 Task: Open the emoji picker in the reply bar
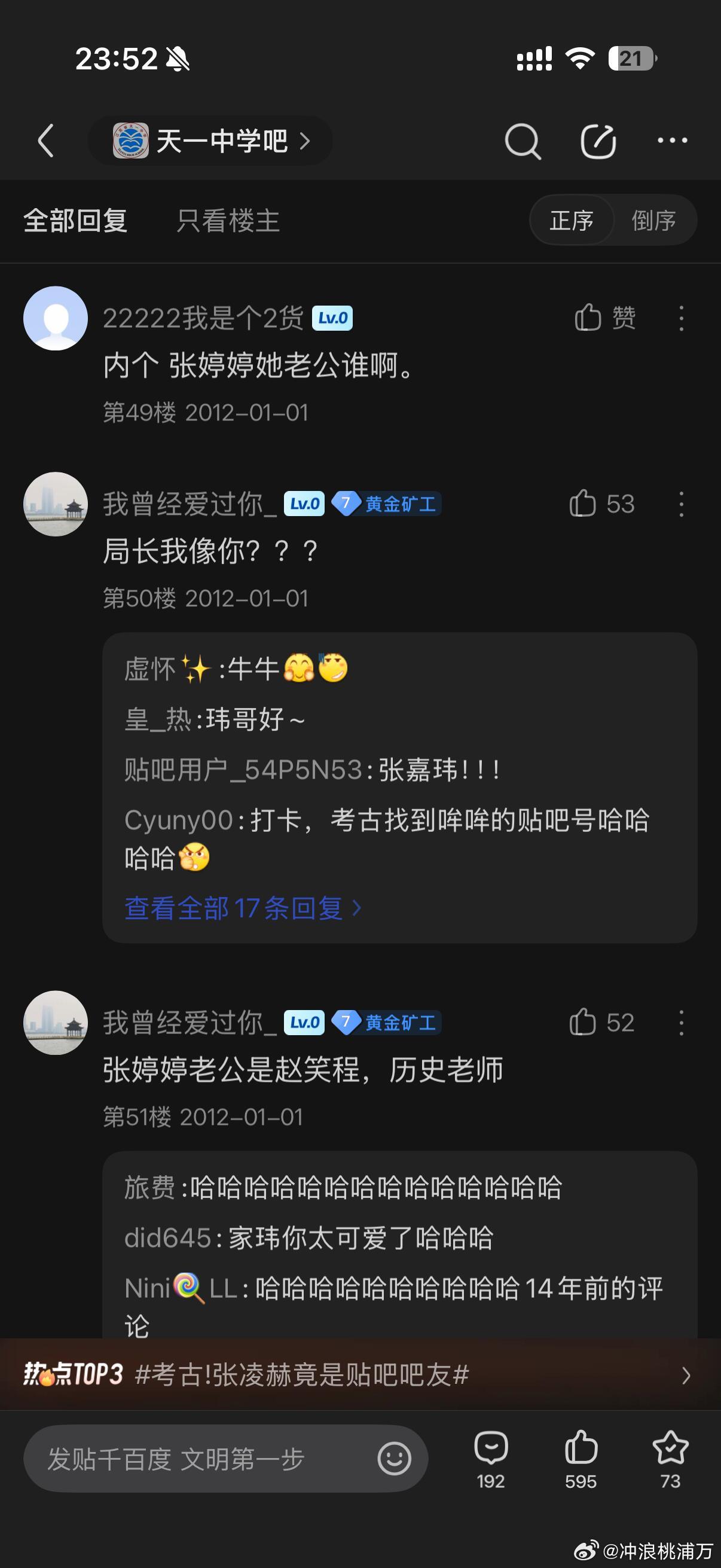[393, 1458]
